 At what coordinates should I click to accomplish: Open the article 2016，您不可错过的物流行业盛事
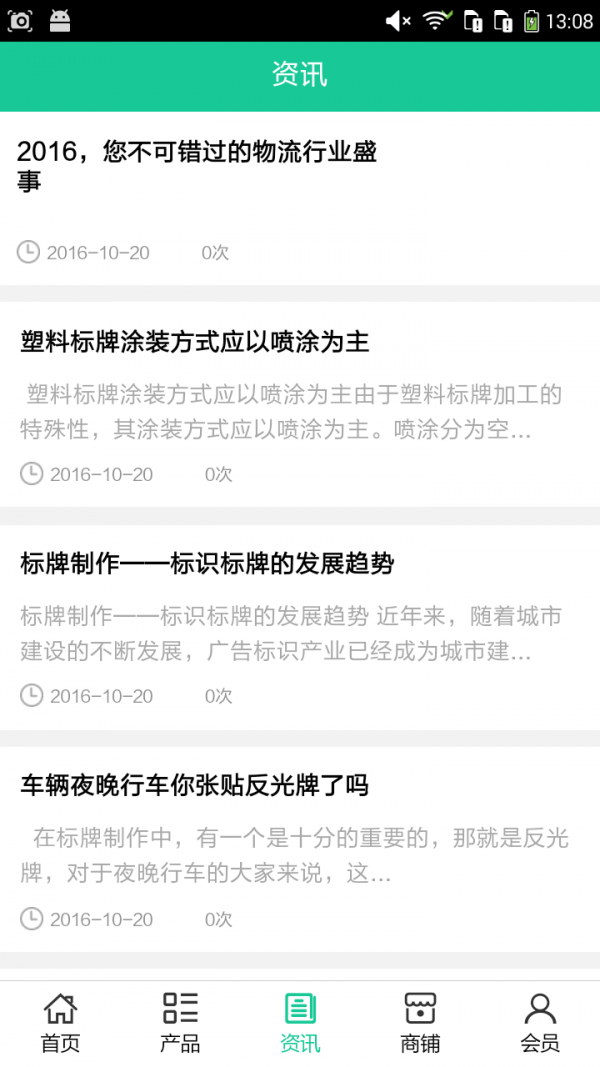pos(300,198)
